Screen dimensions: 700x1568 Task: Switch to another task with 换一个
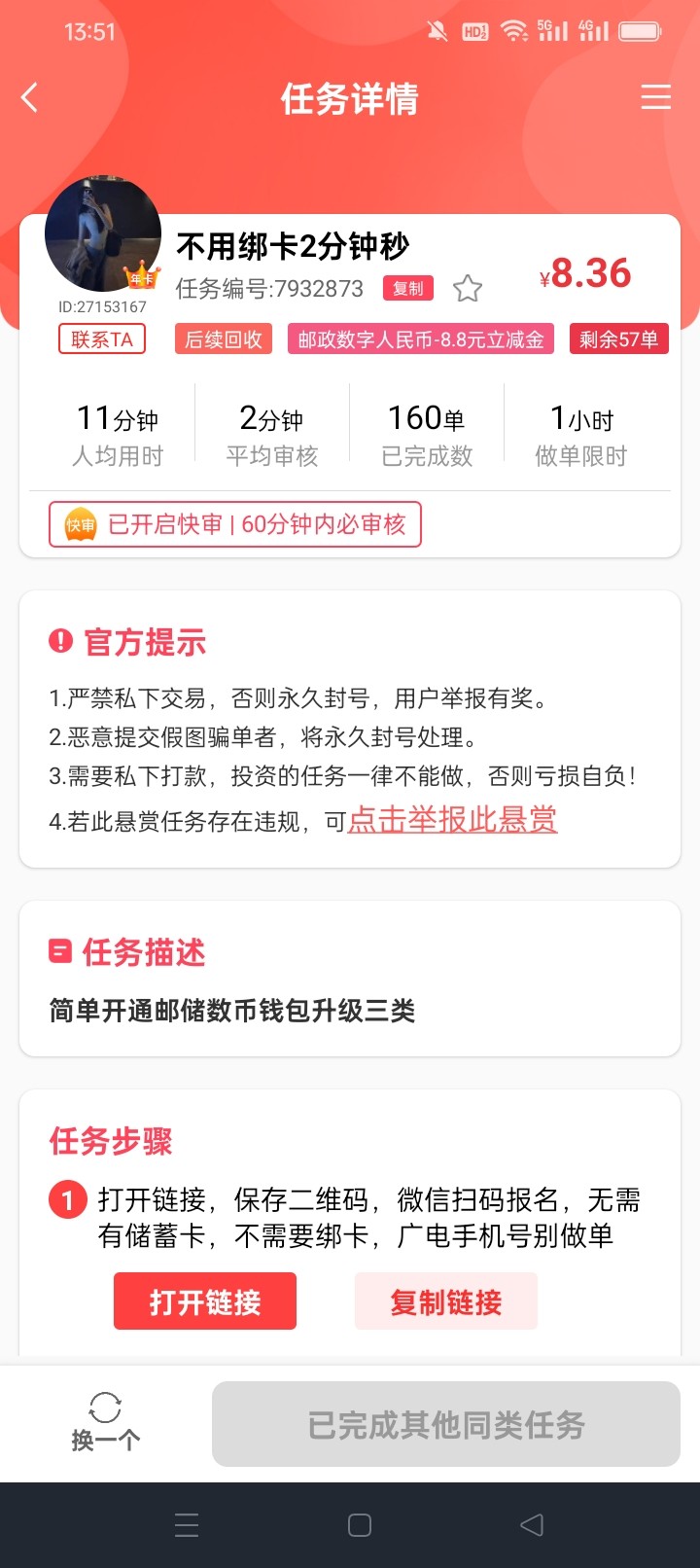pos(105,1423)
